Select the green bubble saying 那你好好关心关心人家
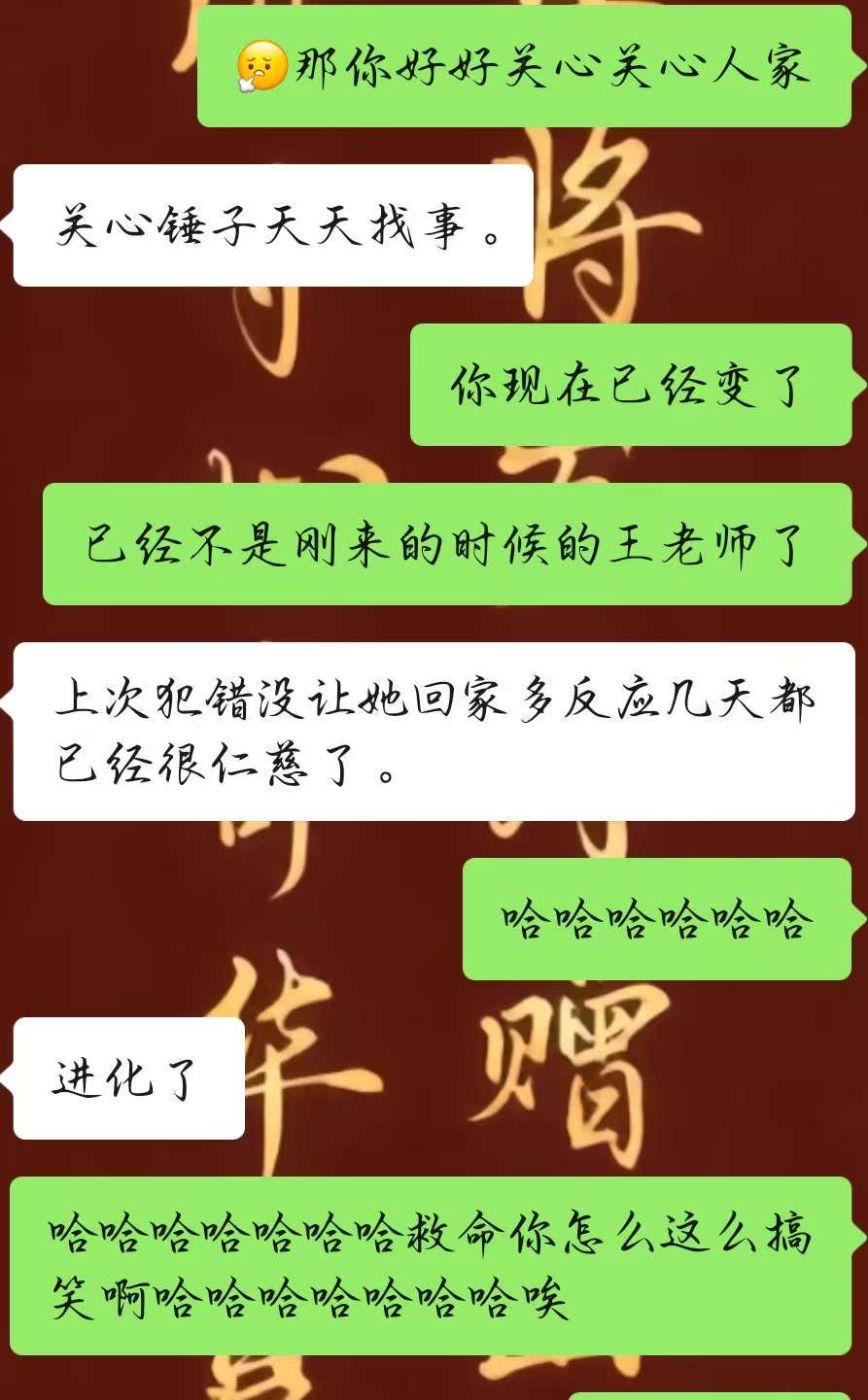 (535, 68)
